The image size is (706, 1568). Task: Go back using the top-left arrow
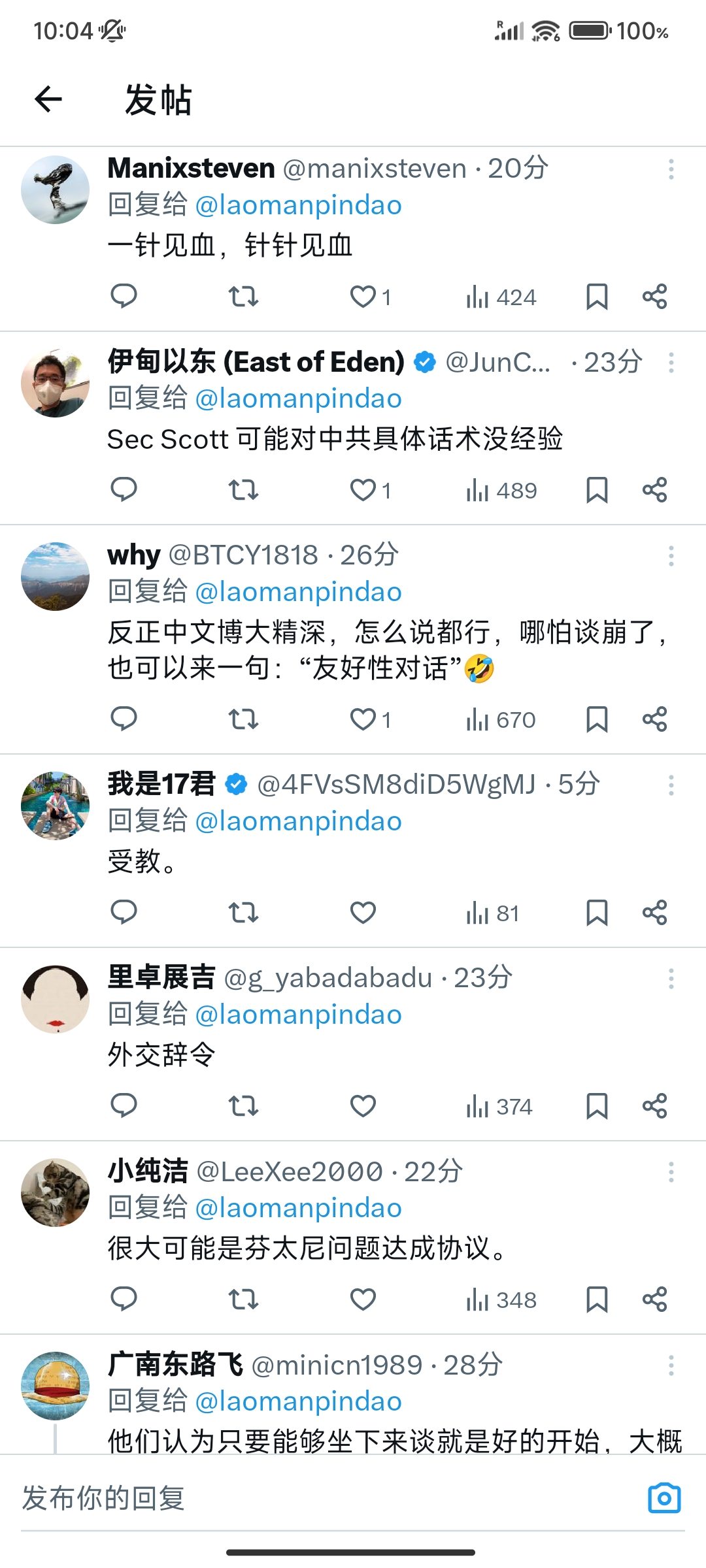click(x=48, y=99)
